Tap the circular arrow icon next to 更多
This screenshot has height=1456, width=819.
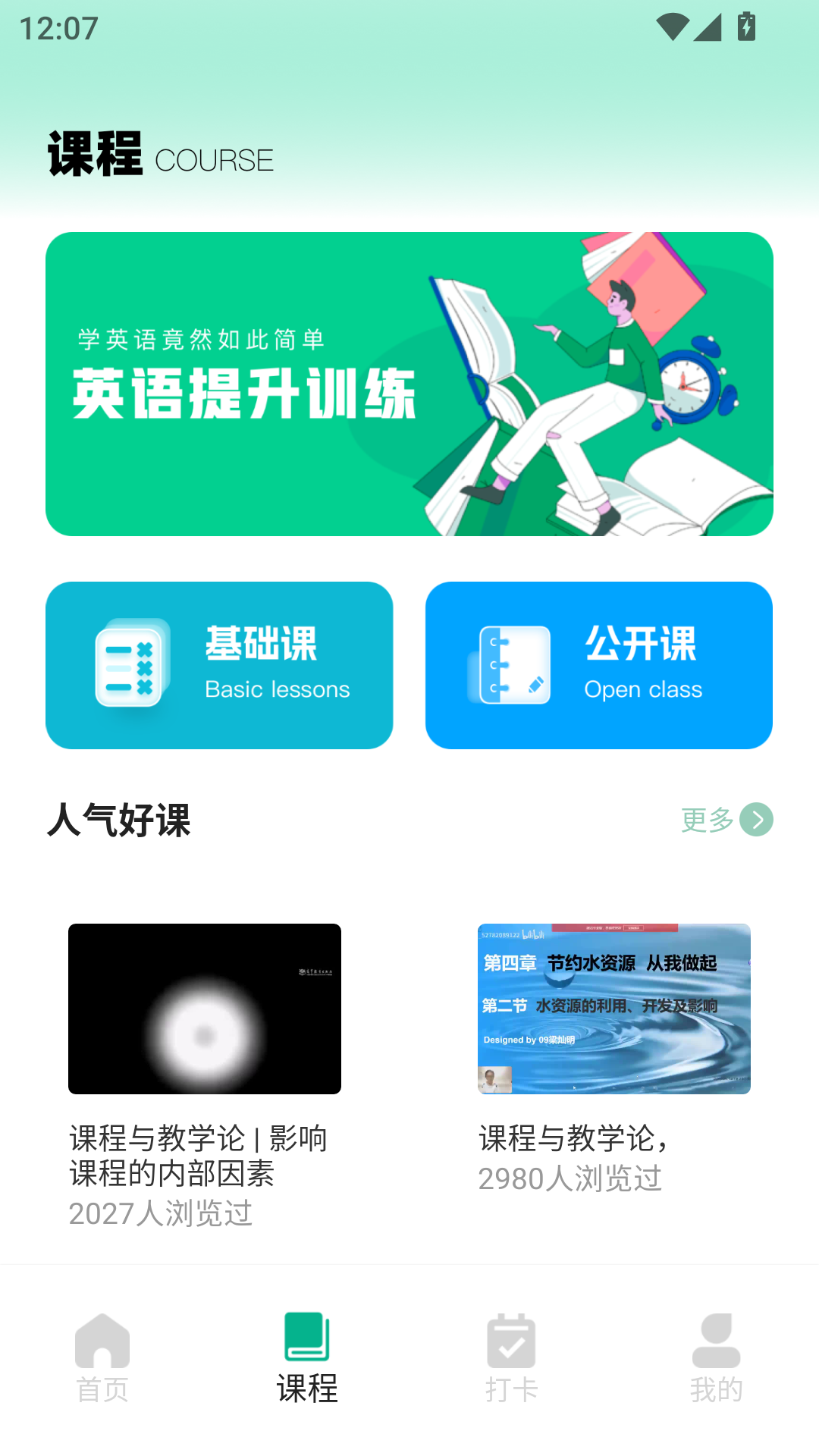[757, 820]
